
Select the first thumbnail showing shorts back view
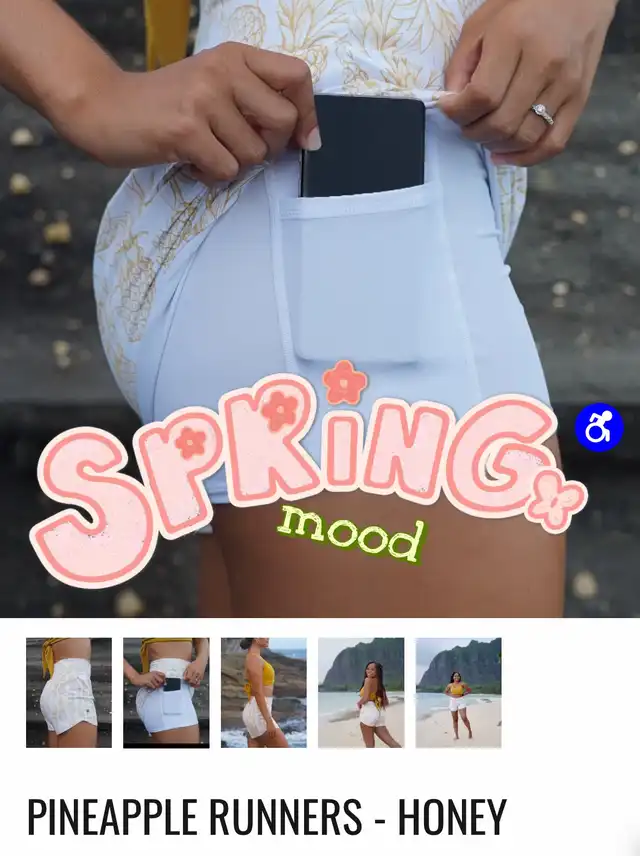click(x=68, y=693)
